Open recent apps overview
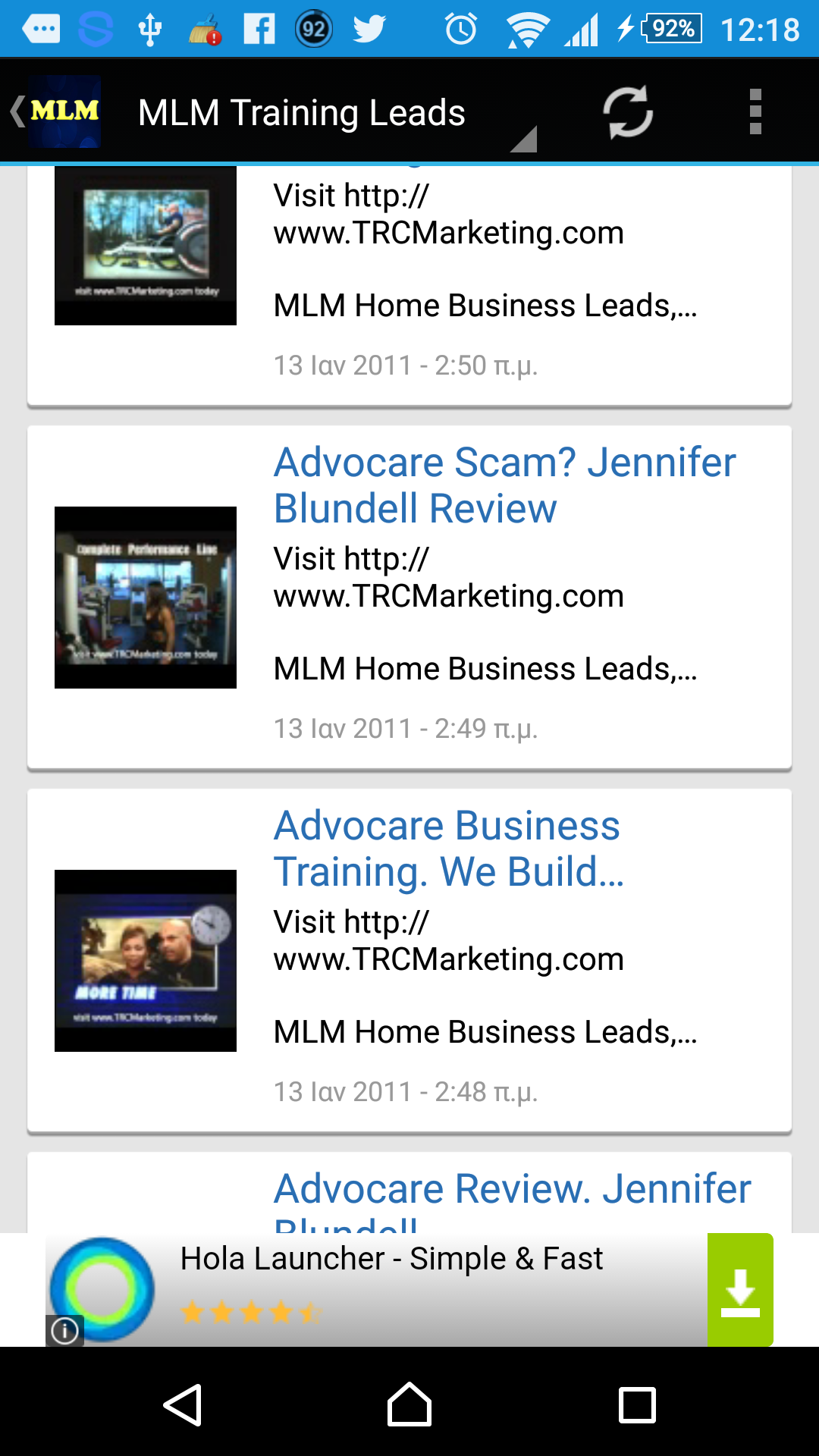This screenshot has height=1456, width=819. pyautogui.click(x=637, y=1405)
